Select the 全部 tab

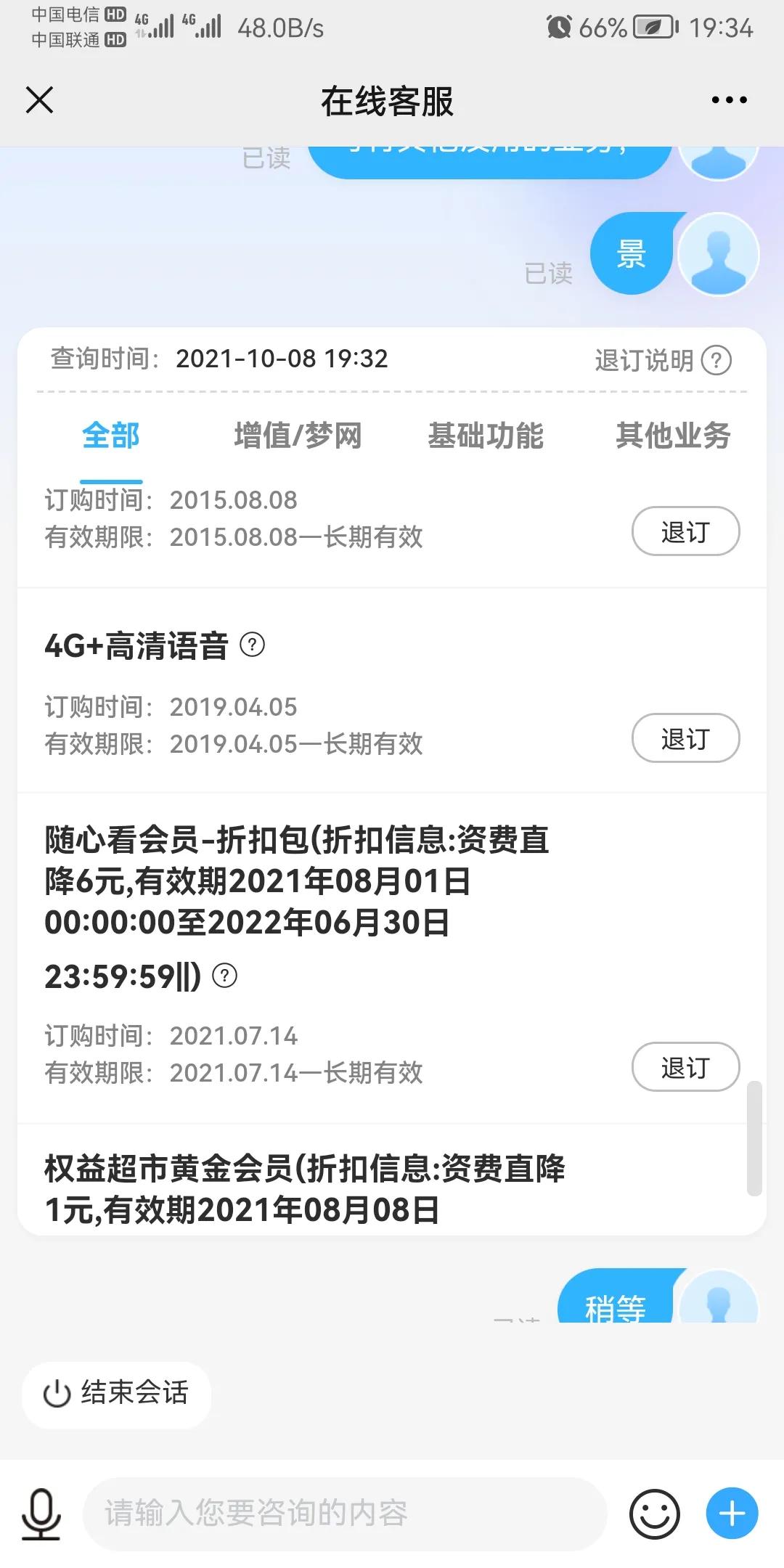[x=110, y=436]
